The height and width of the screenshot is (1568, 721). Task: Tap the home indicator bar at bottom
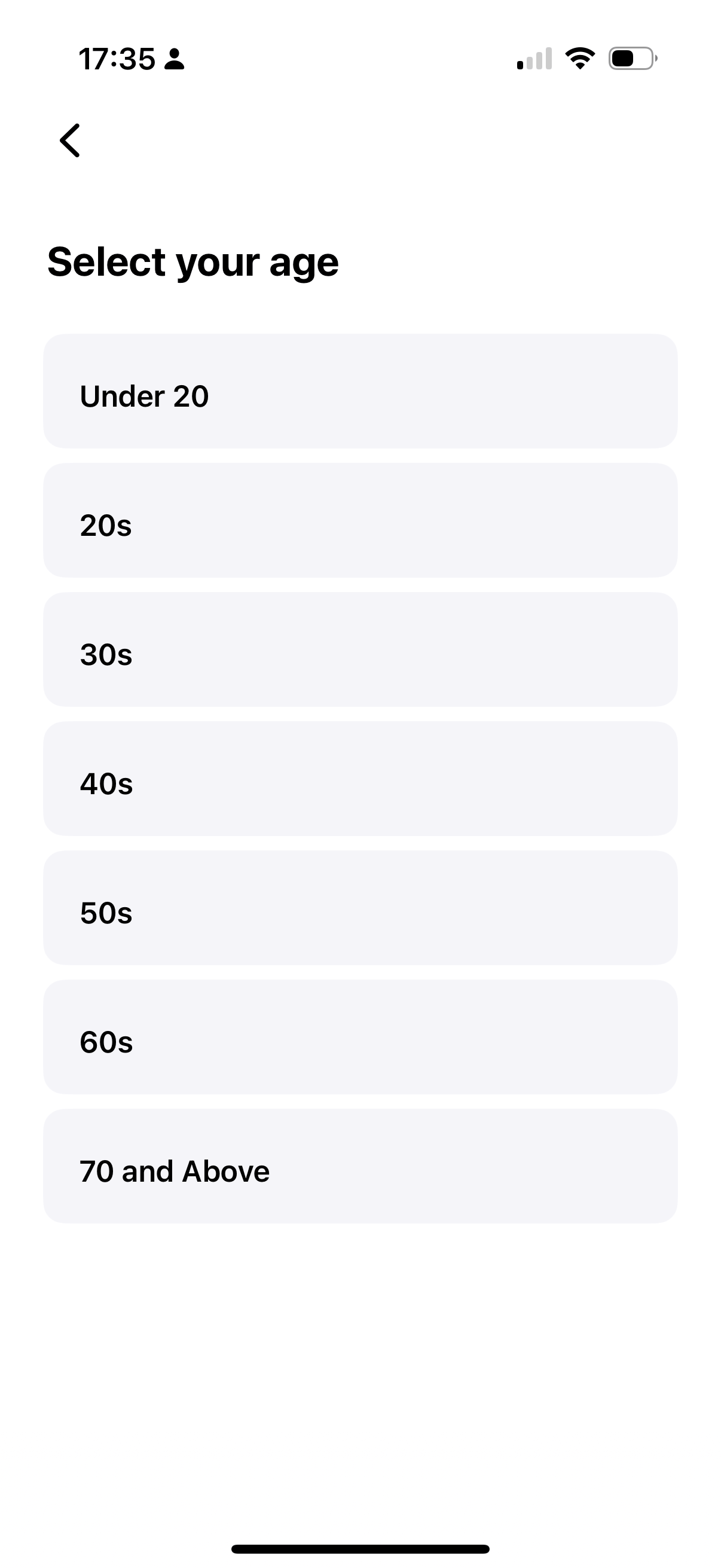pyautogui.click(x=360, y=1546)
